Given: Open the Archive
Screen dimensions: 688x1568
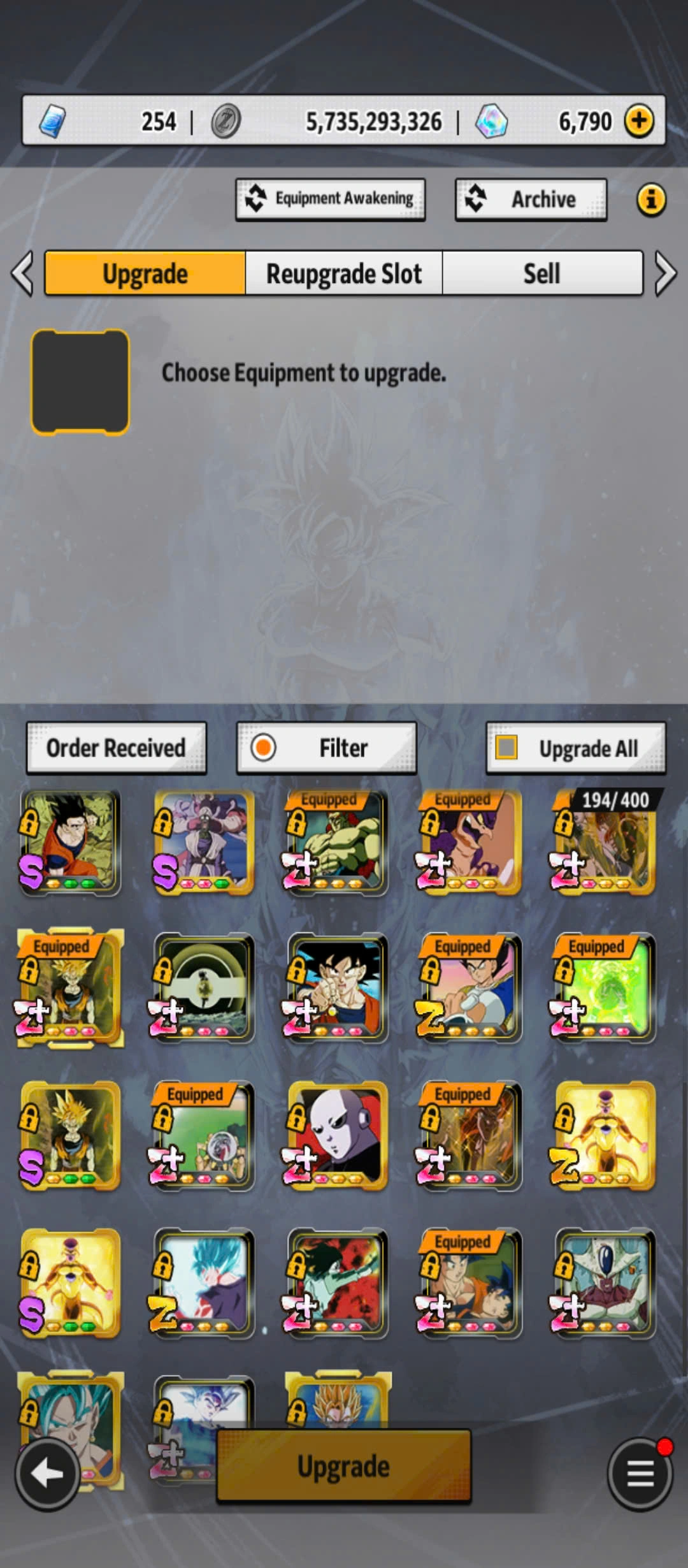Looking at the screenshot, I should 531,199.
